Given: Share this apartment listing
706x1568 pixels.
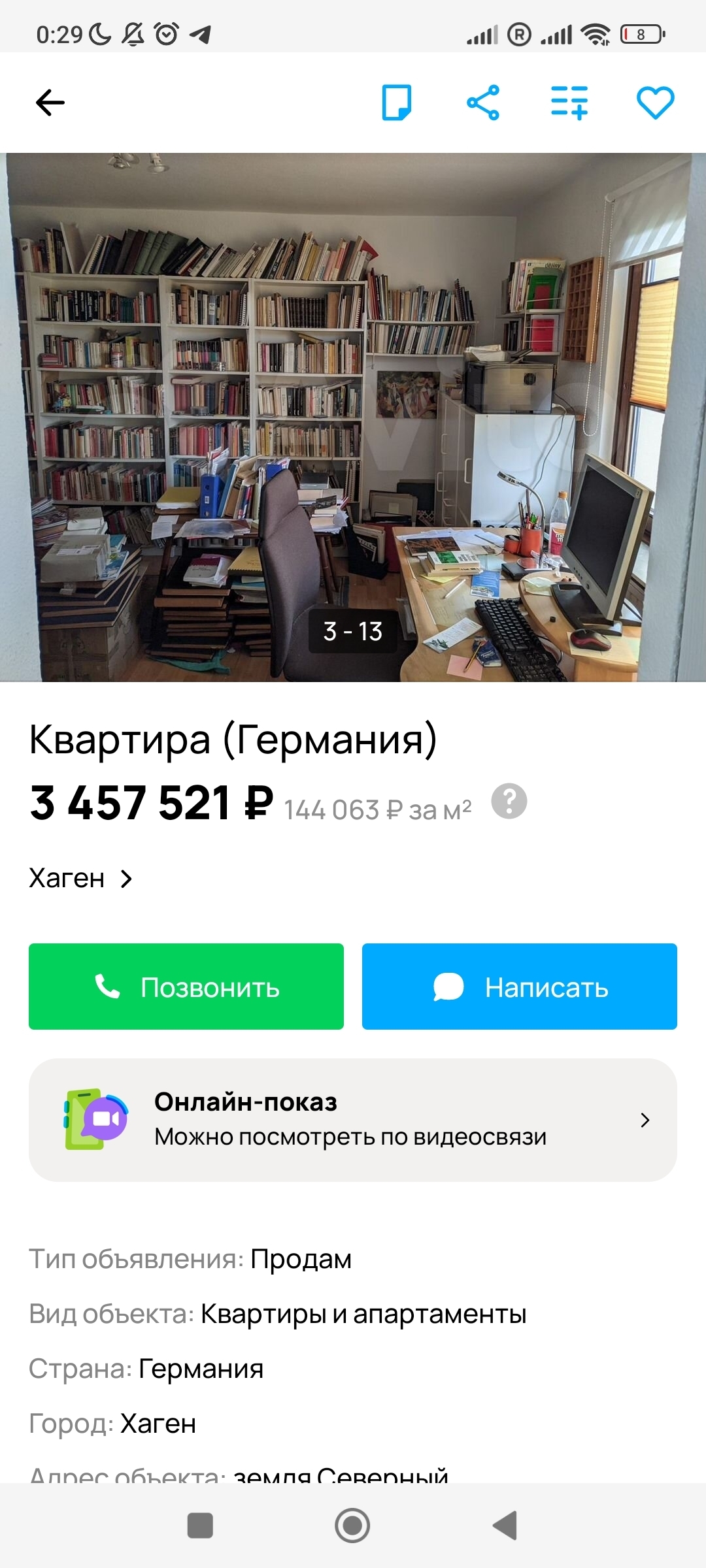Looking at the screenshot, I should pyautogui.click(x=483, y=103).
